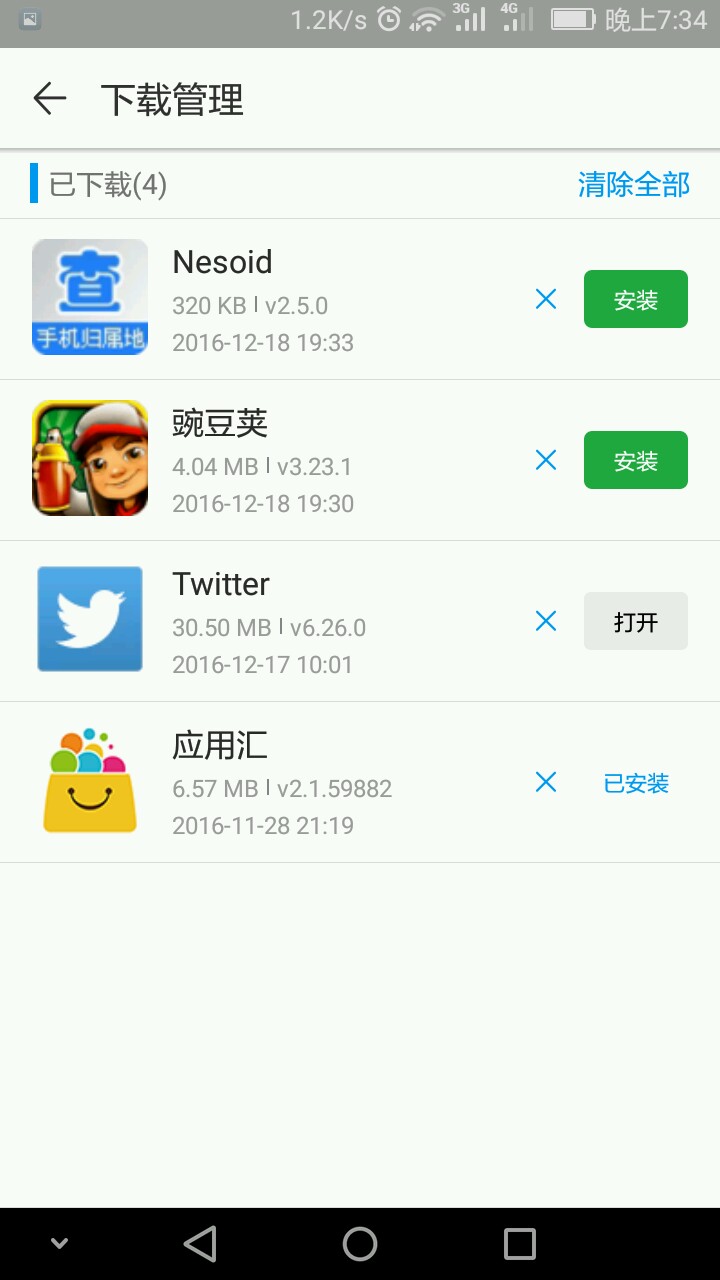This screenshot has height=1280, width=720.
Task: Tap 清除全部 to clear all downloads
Action: coord(634,185)
